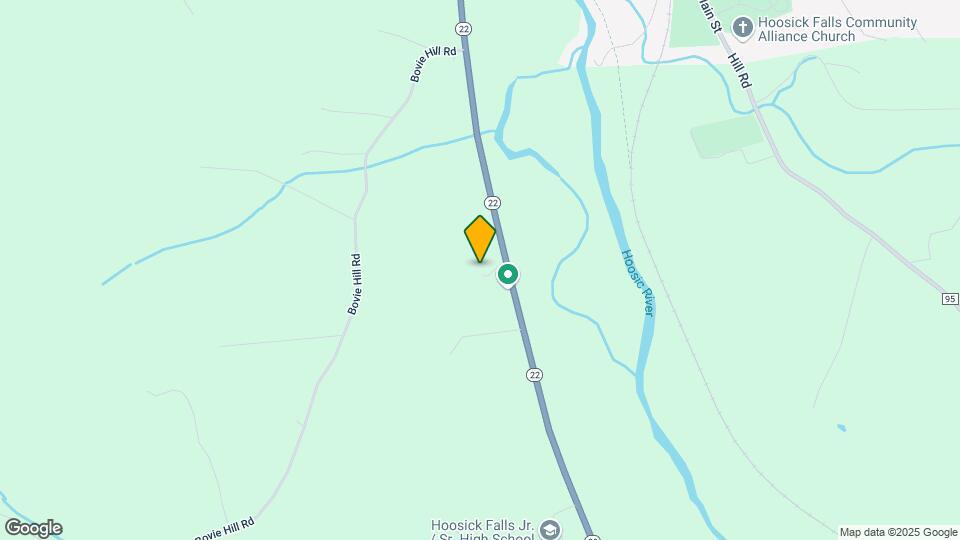This screenshot has height=540, width=960.
Task: Tap the orange diamond map marker
Action: tap(480, 238)
